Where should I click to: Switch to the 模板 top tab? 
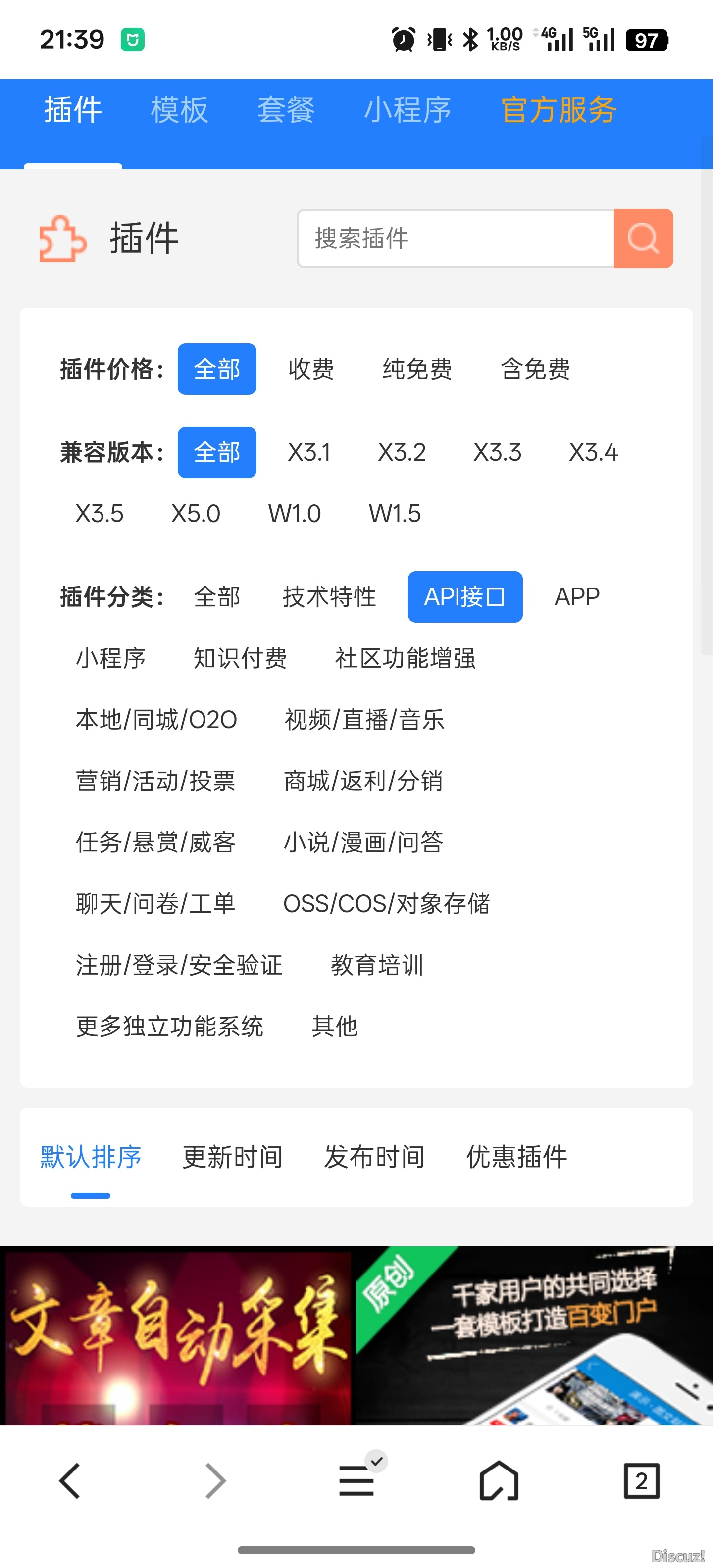point(179,110)
